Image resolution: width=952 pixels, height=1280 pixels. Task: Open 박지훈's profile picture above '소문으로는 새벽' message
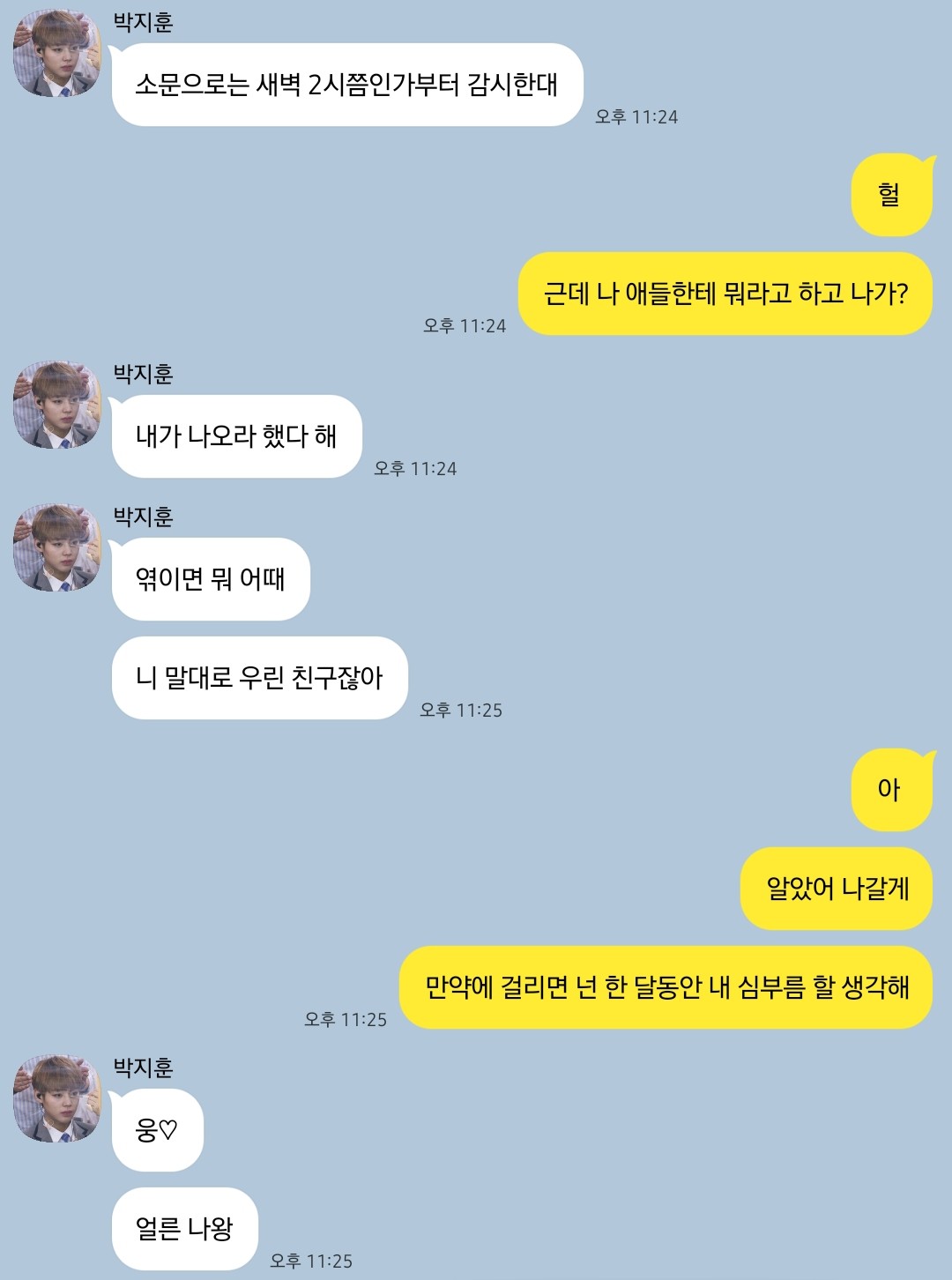pos(57,54)
